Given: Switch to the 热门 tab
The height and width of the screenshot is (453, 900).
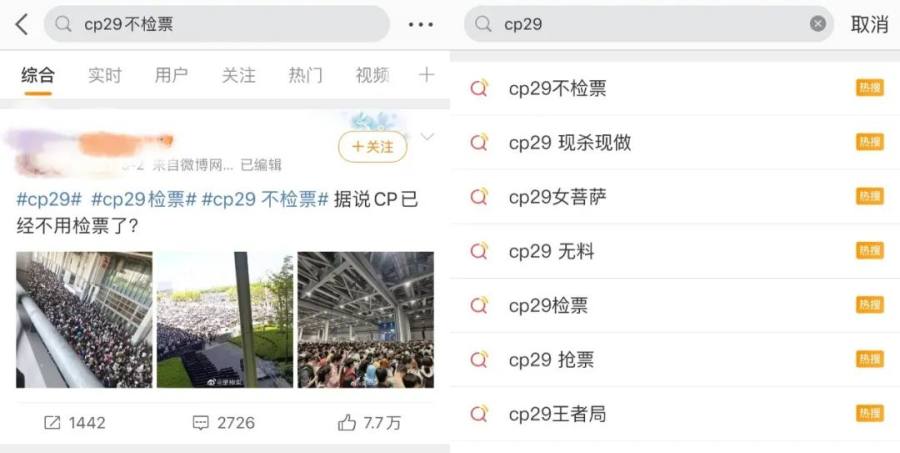Looking at the screenshot, I should coord(305,75).
